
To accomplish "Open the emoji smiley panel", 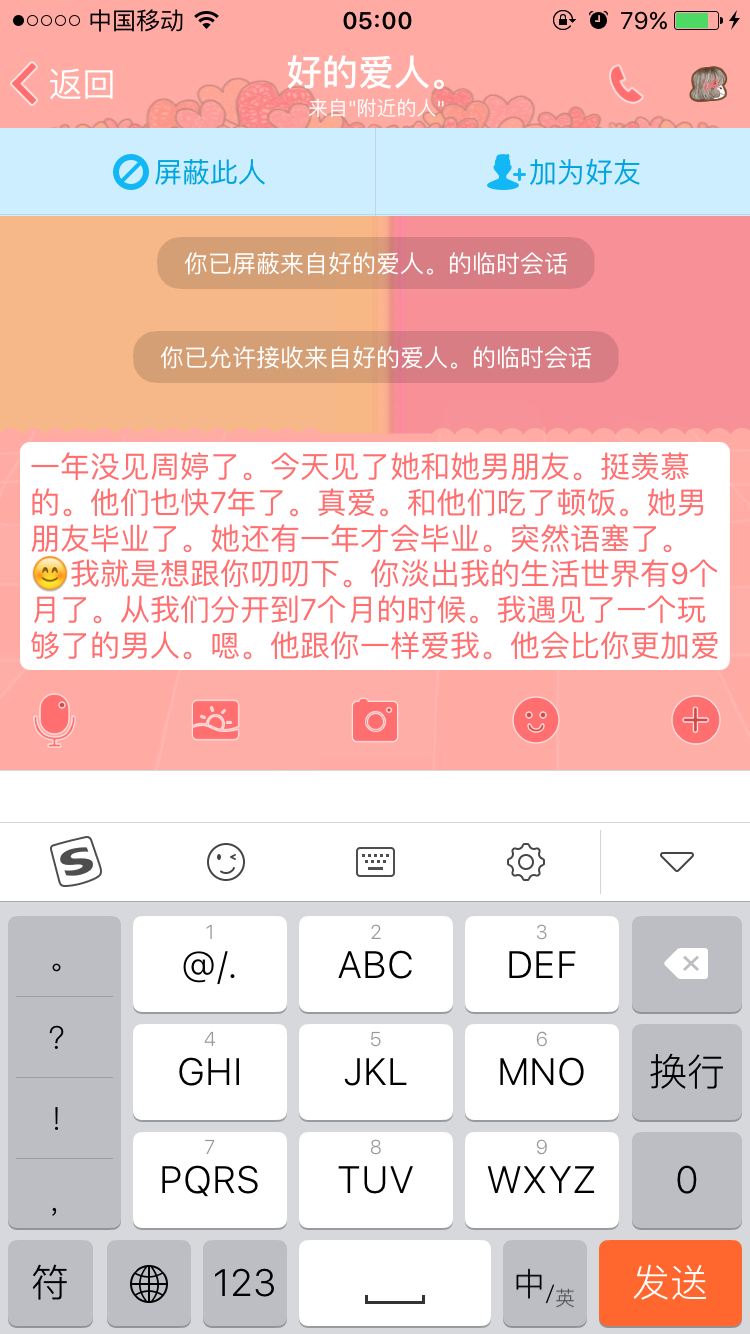I will click(x=535, y=720).
